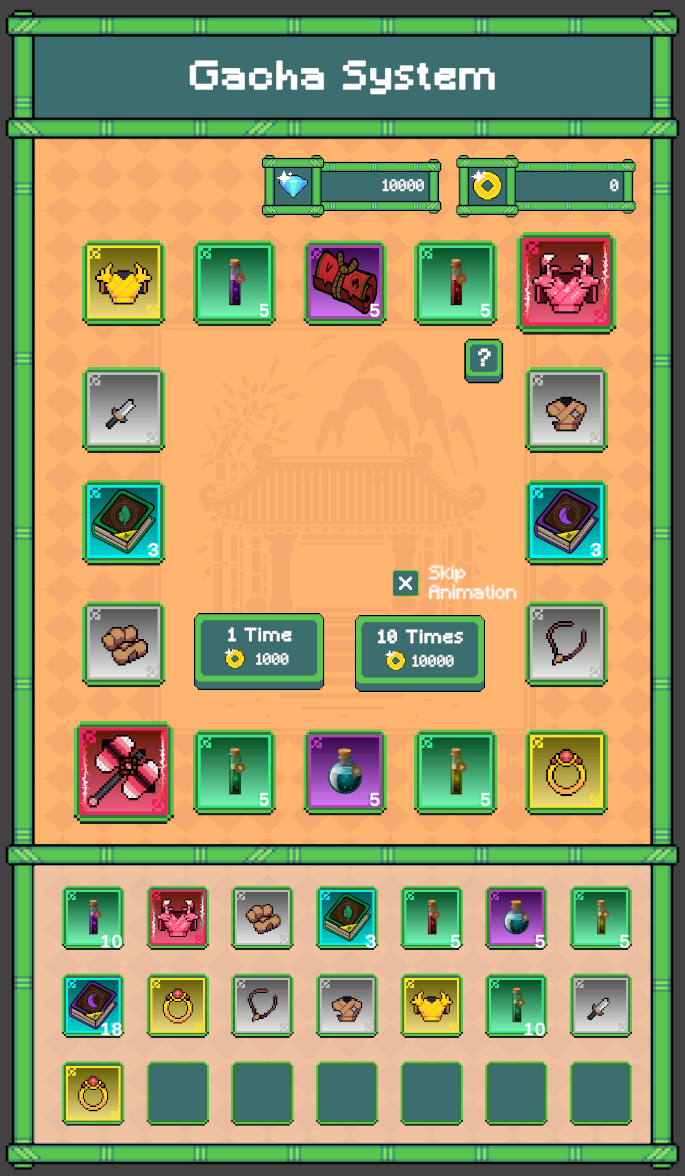Screen dimensions: 685x1176
Task: Select the blue round potion reward tile
Action: coord(345,772)
